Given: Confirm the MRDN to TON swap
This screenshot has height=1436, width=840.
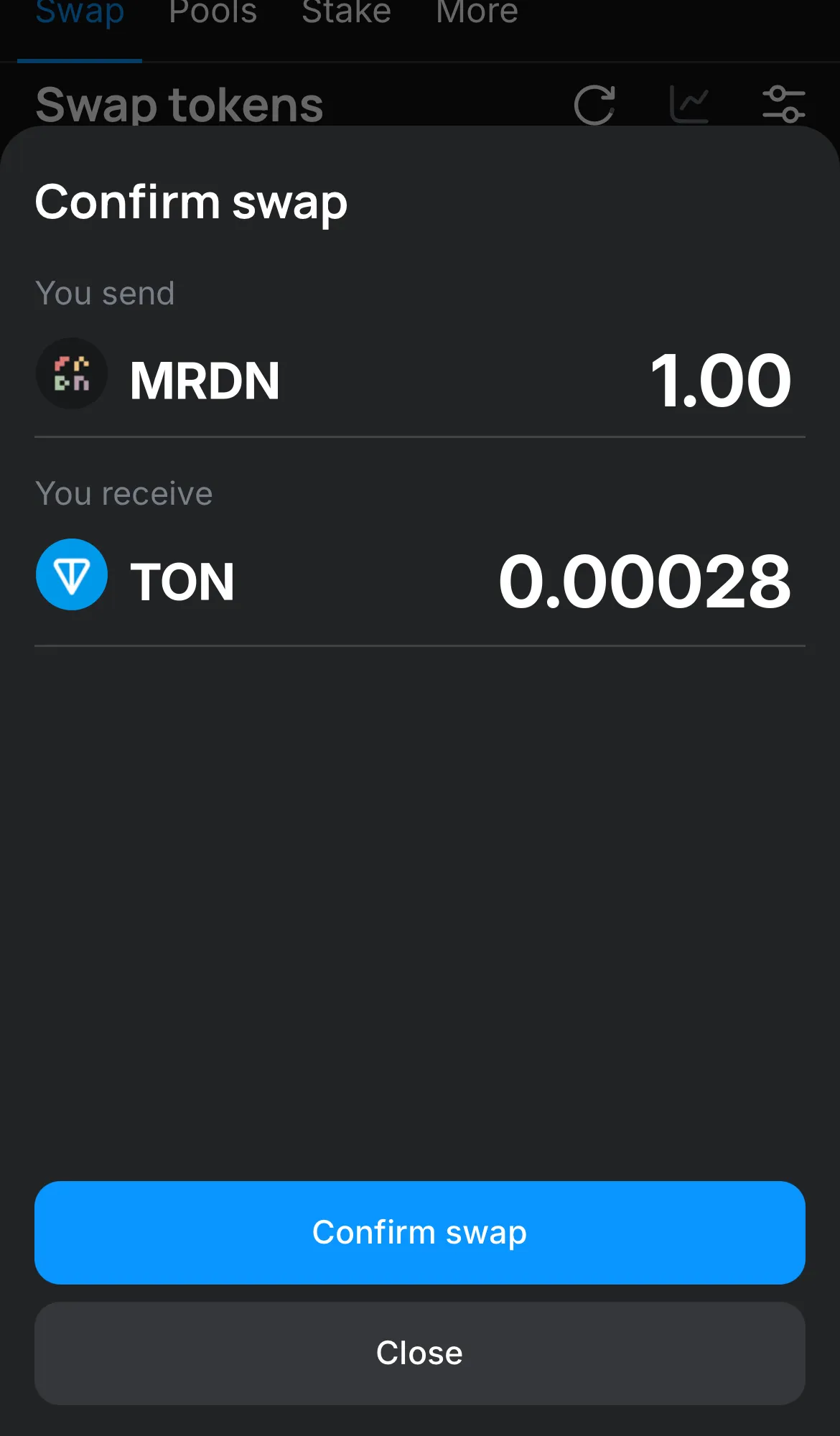Looking at the screenshot, I should point(419,1232).
